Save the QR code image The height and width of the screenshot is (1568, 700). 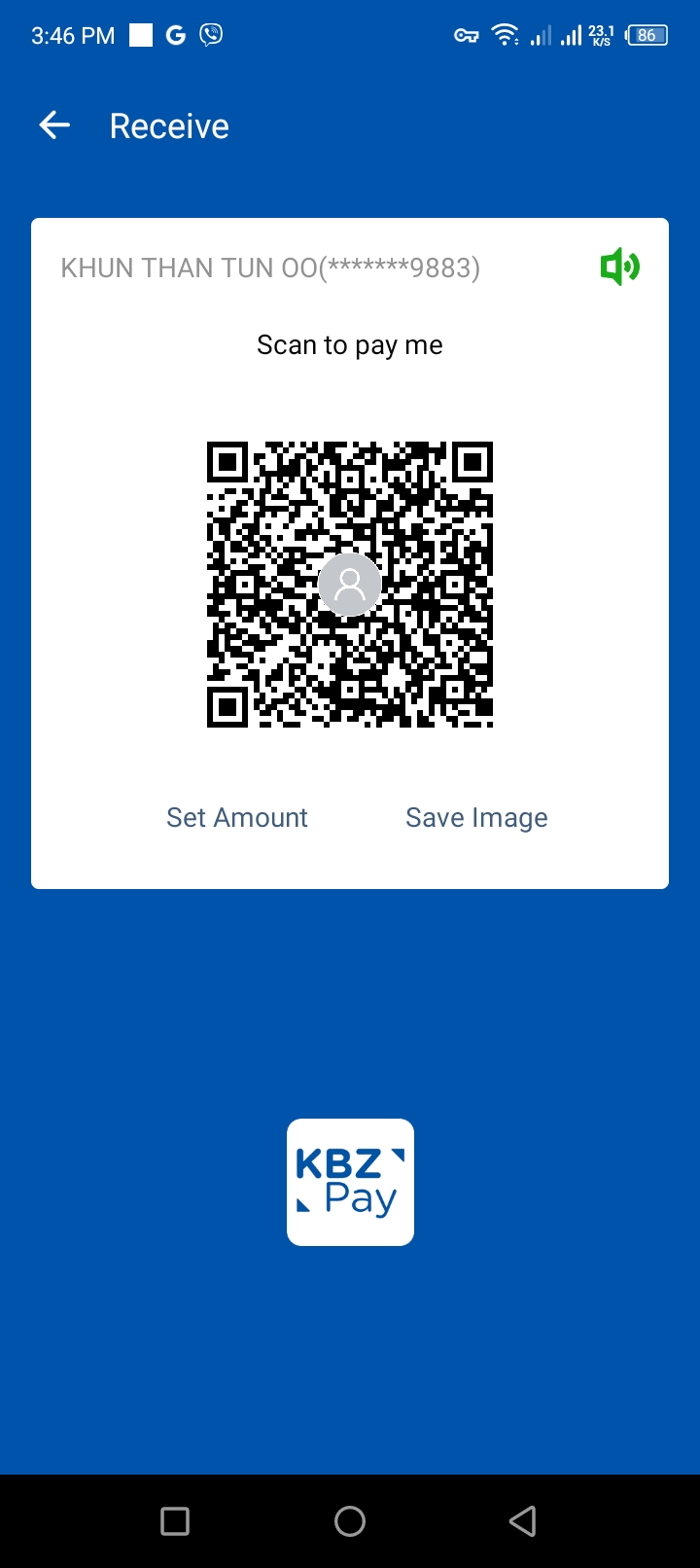coord(476,817)
